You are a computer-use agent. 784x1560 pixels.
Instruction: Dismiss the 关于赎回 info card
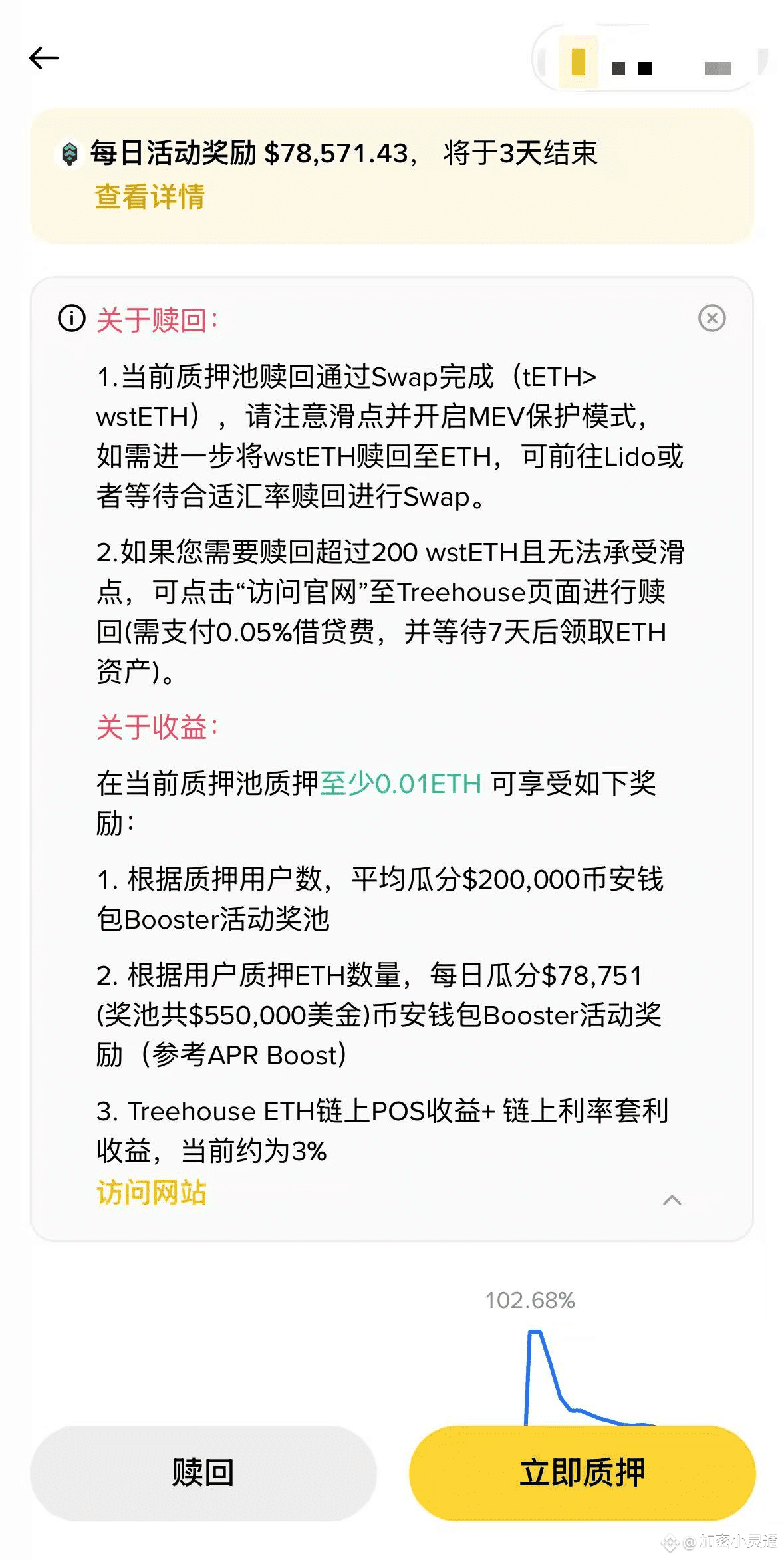(712, 318)
